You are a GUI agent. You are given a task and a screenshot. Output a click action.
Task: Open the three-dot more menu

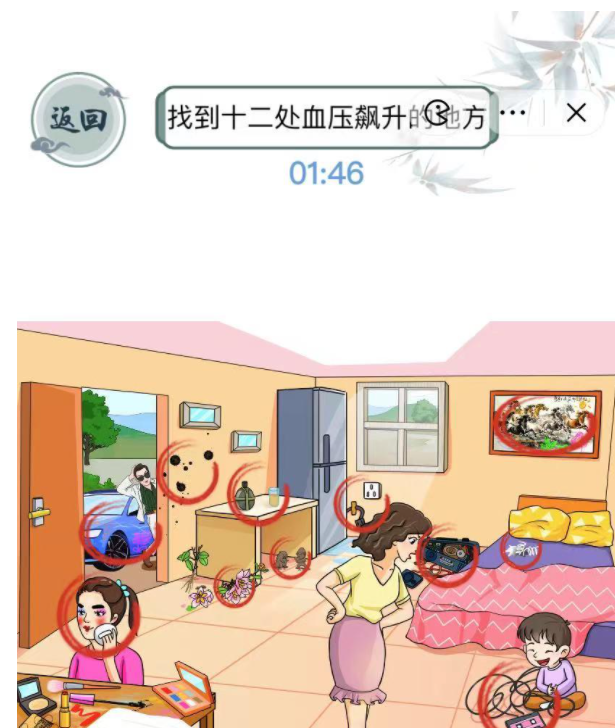pyautogui.click(x=512, y=114)
